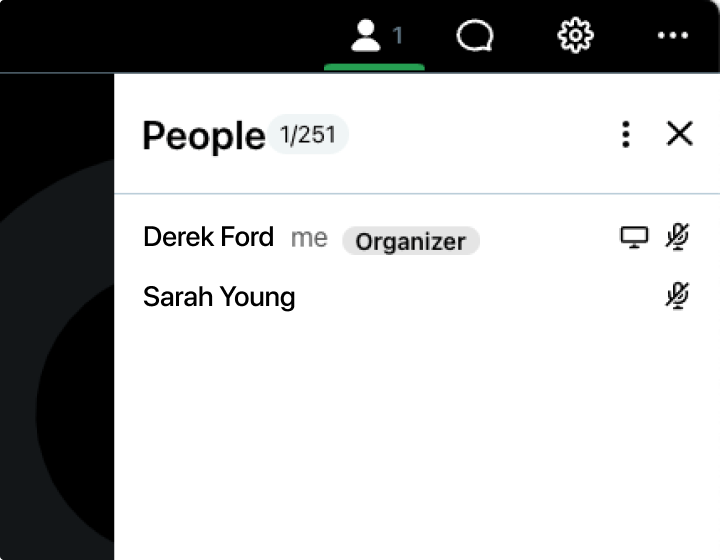Open People panel options menu
This screenshot has height=560, width=720.
click(626, 134)
